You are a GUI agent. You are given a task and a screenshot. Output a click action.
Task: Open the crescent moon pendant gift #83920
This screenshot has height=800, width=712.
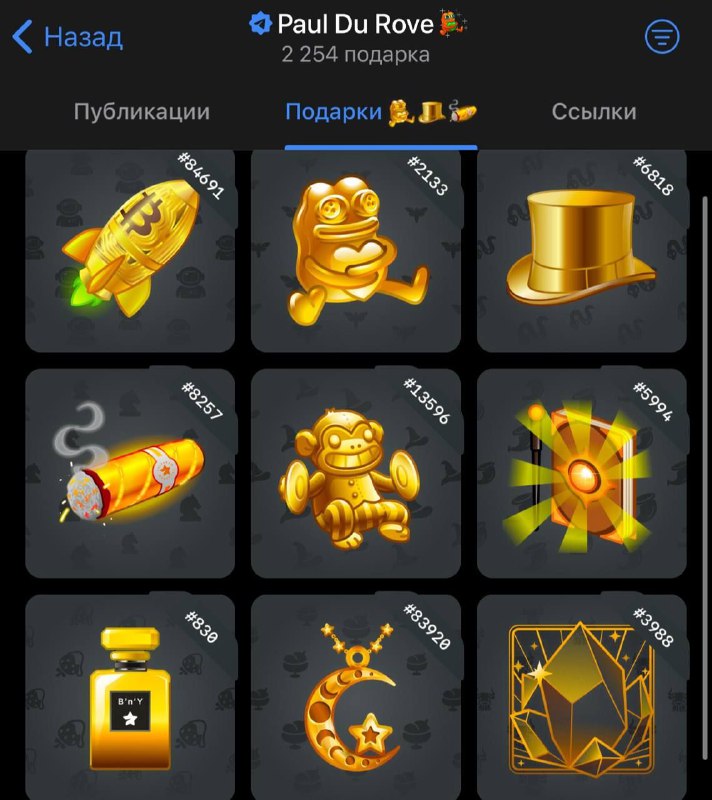coord(356,697)
